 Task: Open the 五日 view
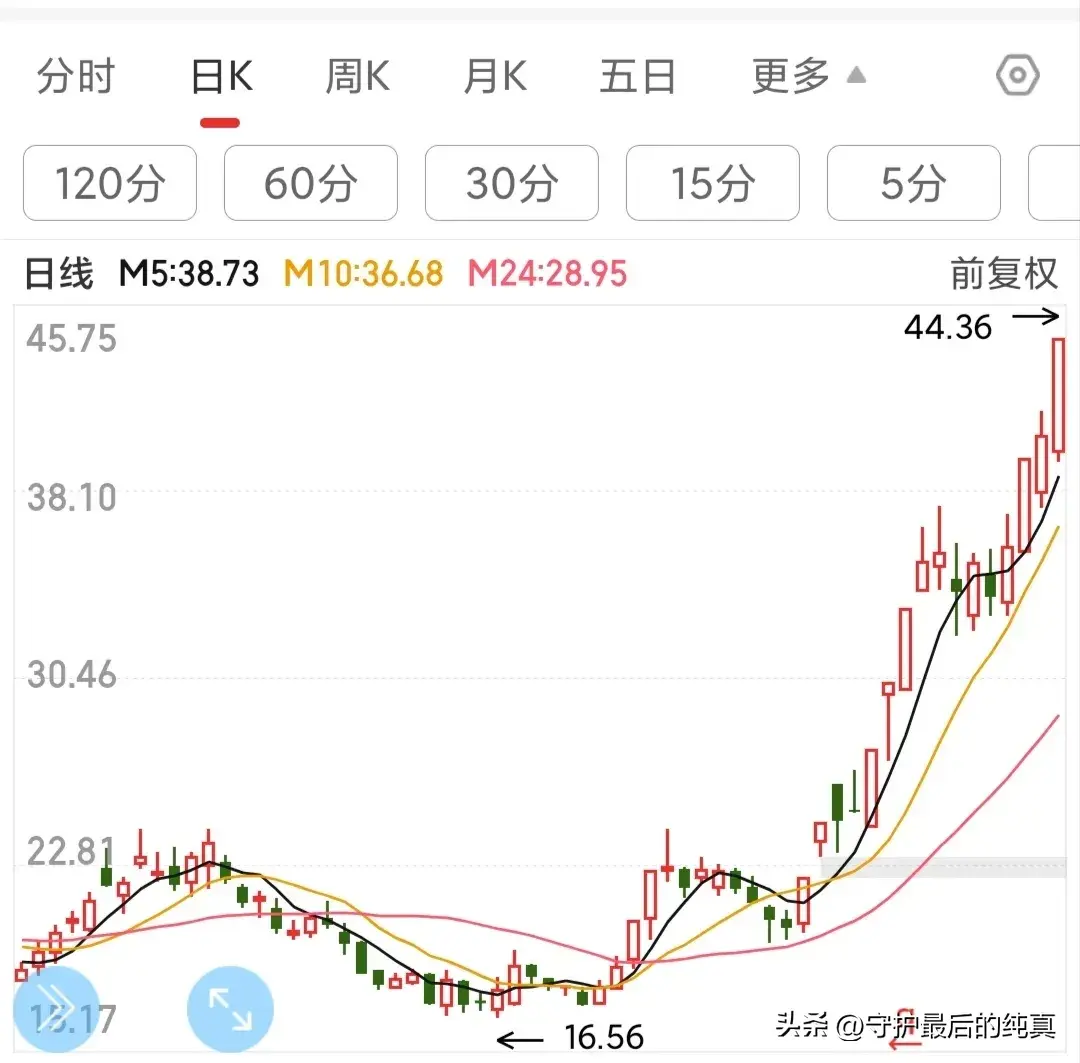[638, 77]
